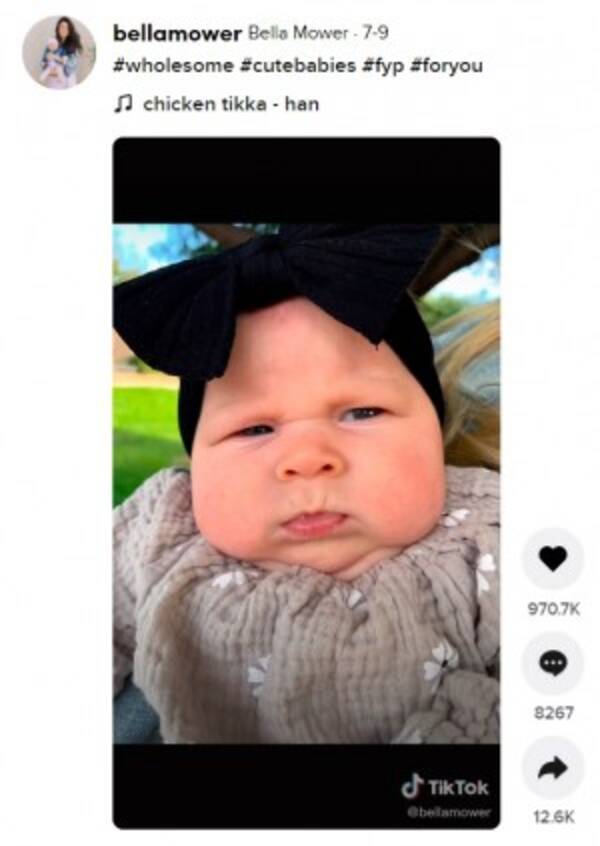Screen dimensions: 600x846
Task: Like the video with the heart icon
Action: [x=553, y=560]
